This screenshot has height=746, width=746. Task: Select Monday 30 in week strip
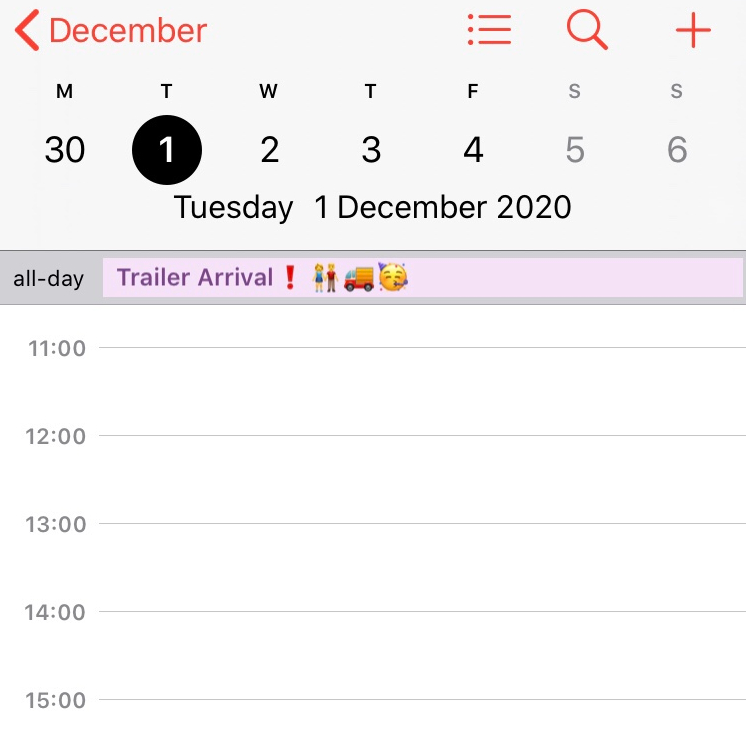coord(65,150)
